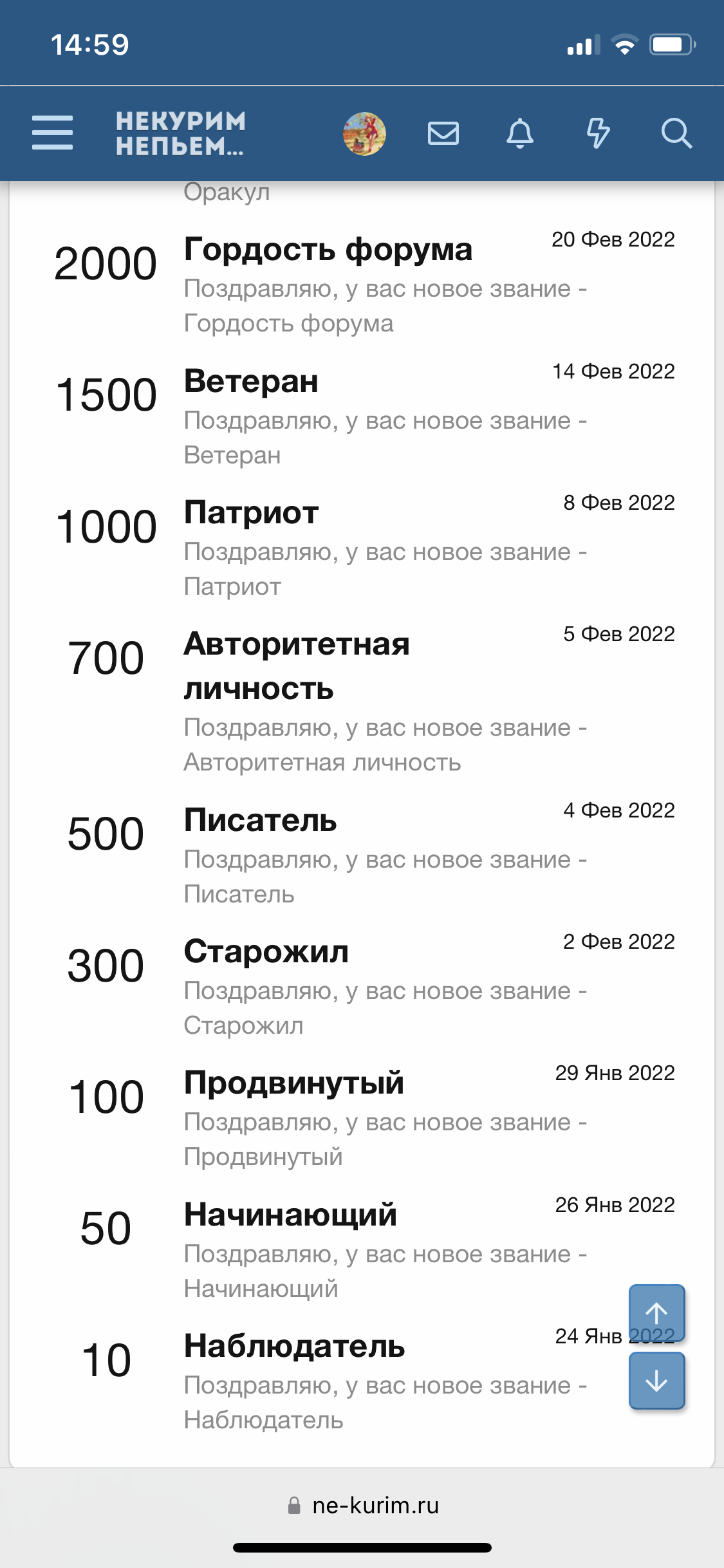Open the Старожил trophy entry
Image resolution: width=724 pixels, height=1568 pixels.
coord(266,952)
